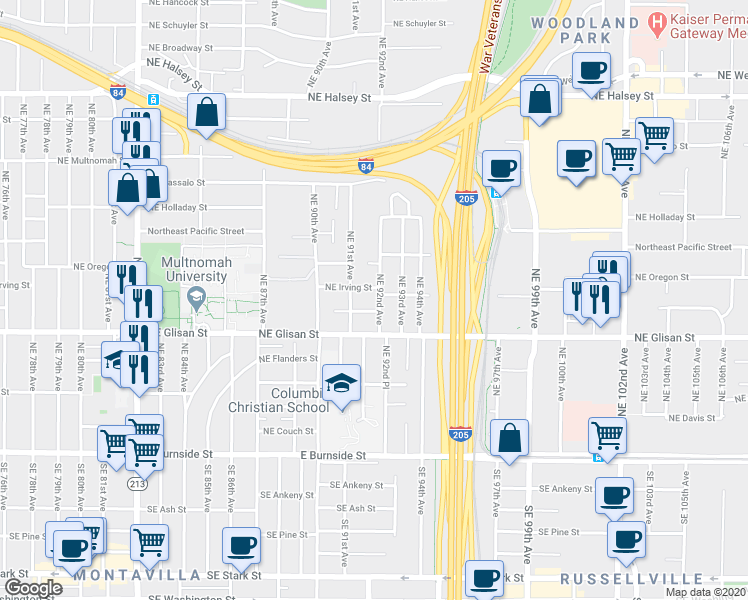Tap the coffee cup marker on SE Pine St near Russellville

point(626,541)
